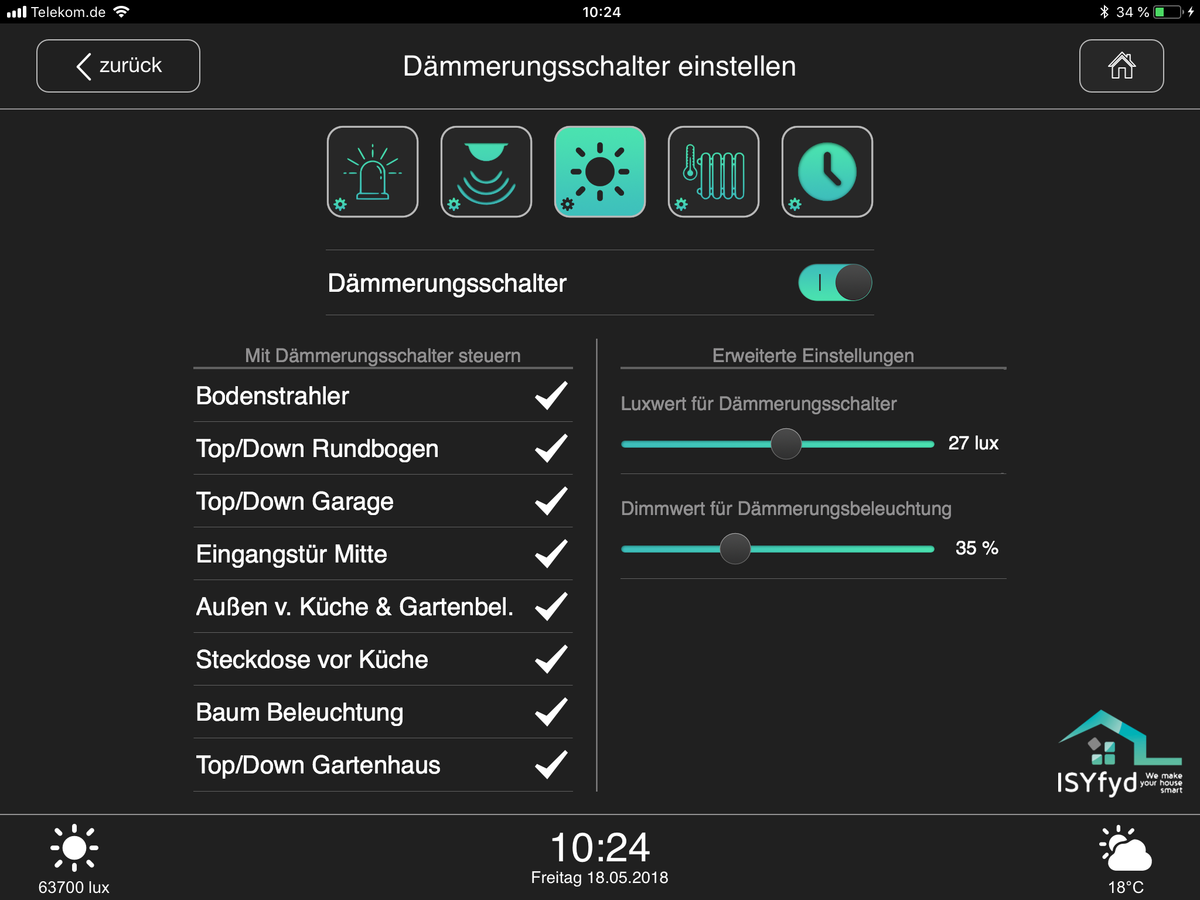Deselect Top/Down Garage
Image resolution: width=1200 pixels, height=900 pixels.
tap(551, 501)
